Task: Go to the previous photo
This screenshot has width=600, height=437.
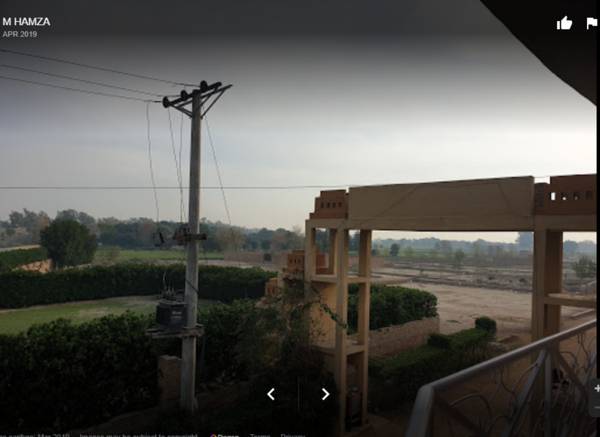Action: click(271, 394)
